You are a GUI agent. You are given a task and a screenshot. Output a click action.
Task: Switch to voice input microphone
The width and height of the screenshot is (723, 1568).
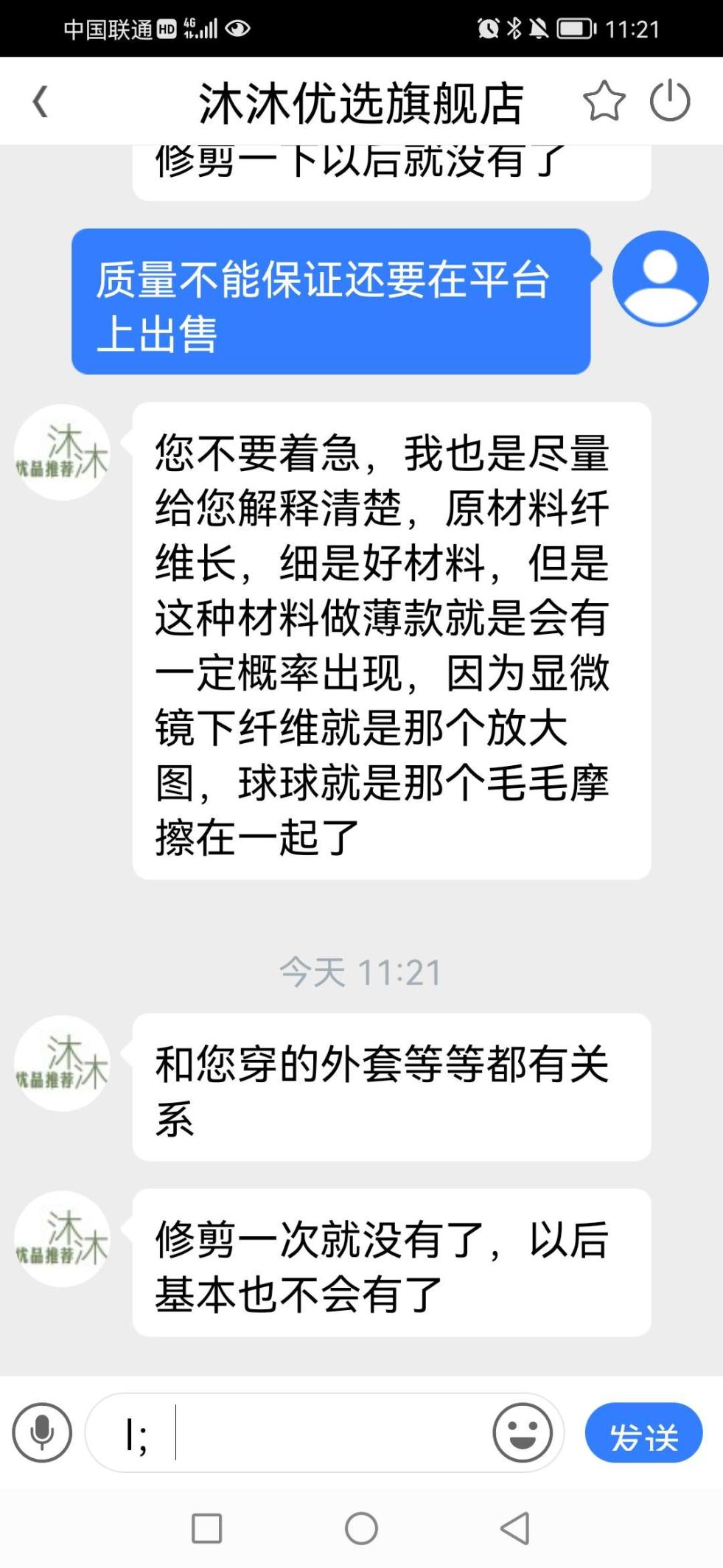pyautogui.click(x=42, y=1432)
